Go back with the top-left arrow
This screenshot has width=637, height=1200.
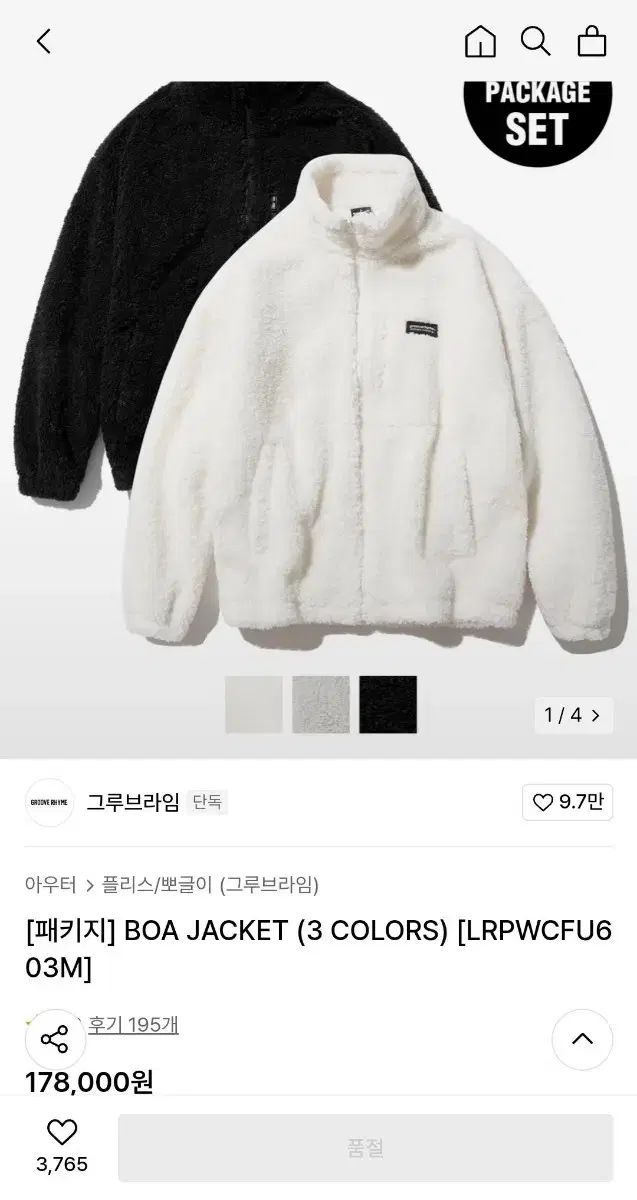[43, 41]
